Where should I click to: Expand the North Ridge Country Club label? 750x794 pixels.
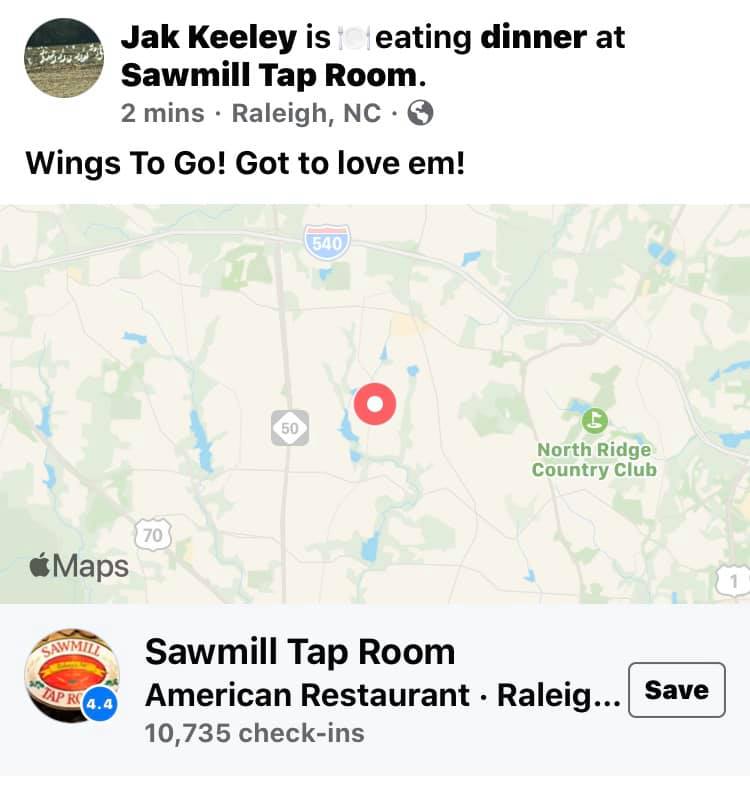[597, 459]
